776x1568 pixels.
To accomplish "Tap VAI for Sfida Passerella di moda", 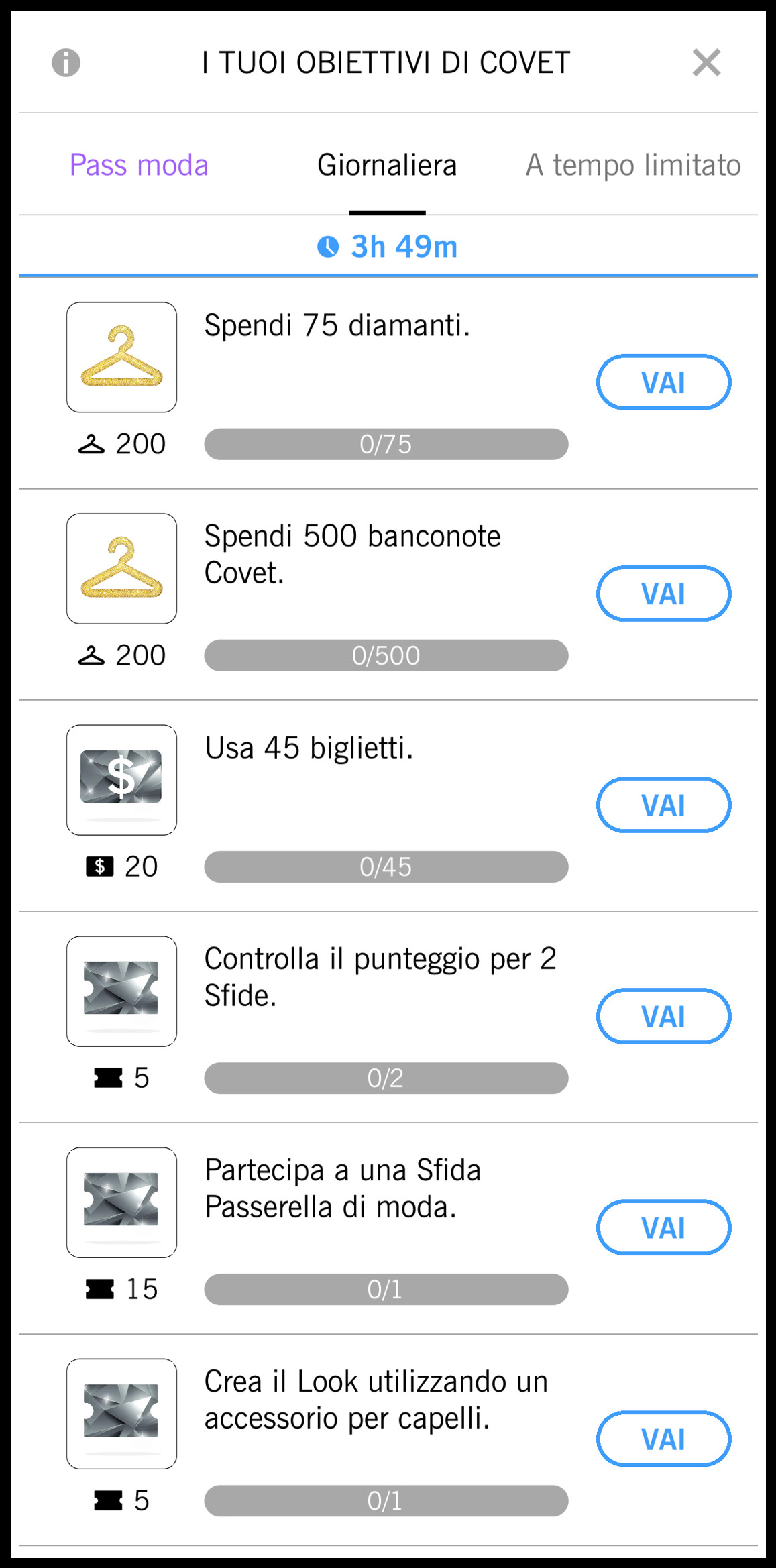I will click(663, 1227).
